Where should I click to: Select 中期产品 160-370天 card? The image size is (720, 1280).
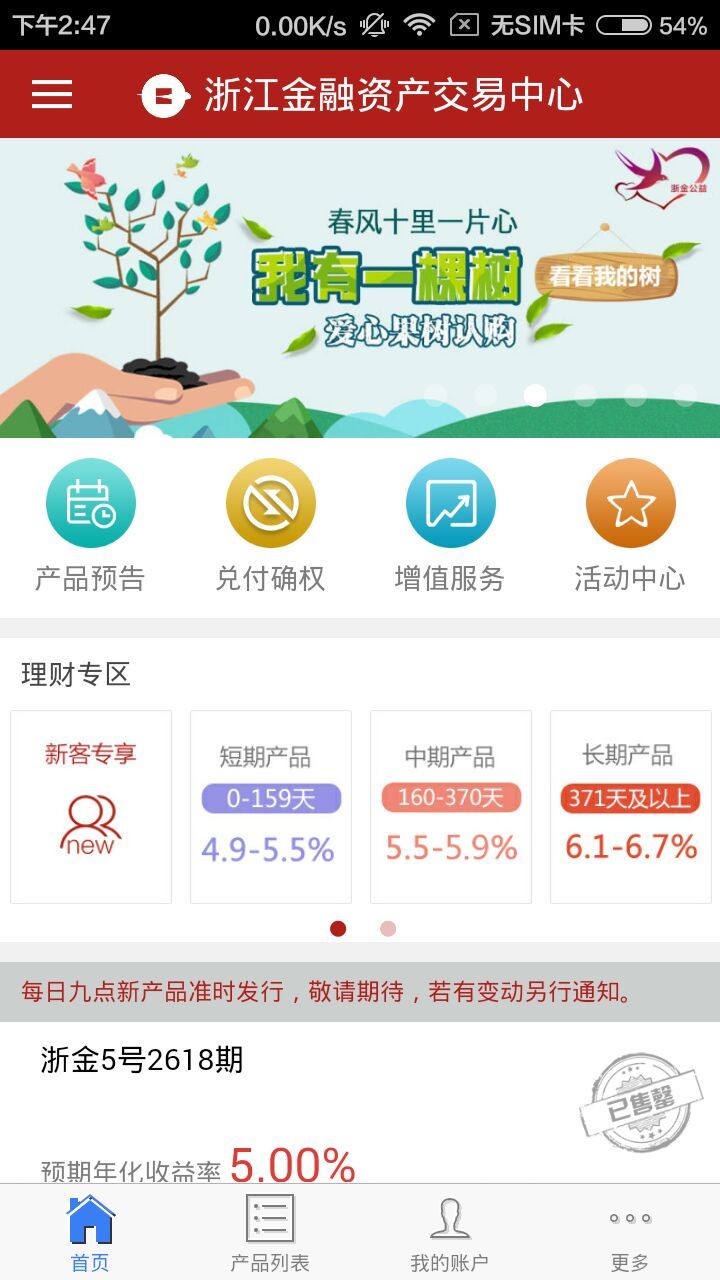[451, 806]
